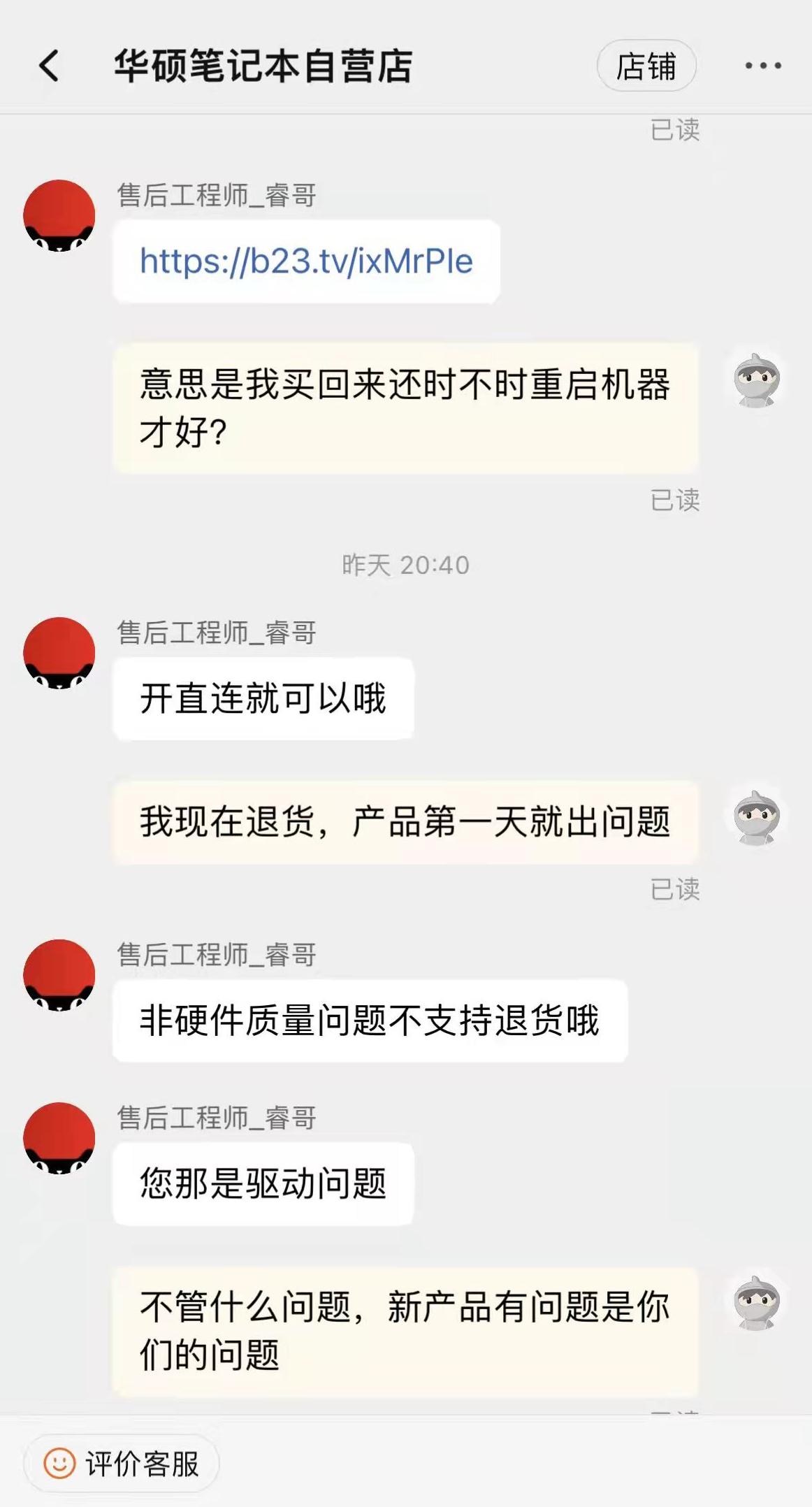
Task: Open the ellipsis more-options menu
Action: point(762,65)
